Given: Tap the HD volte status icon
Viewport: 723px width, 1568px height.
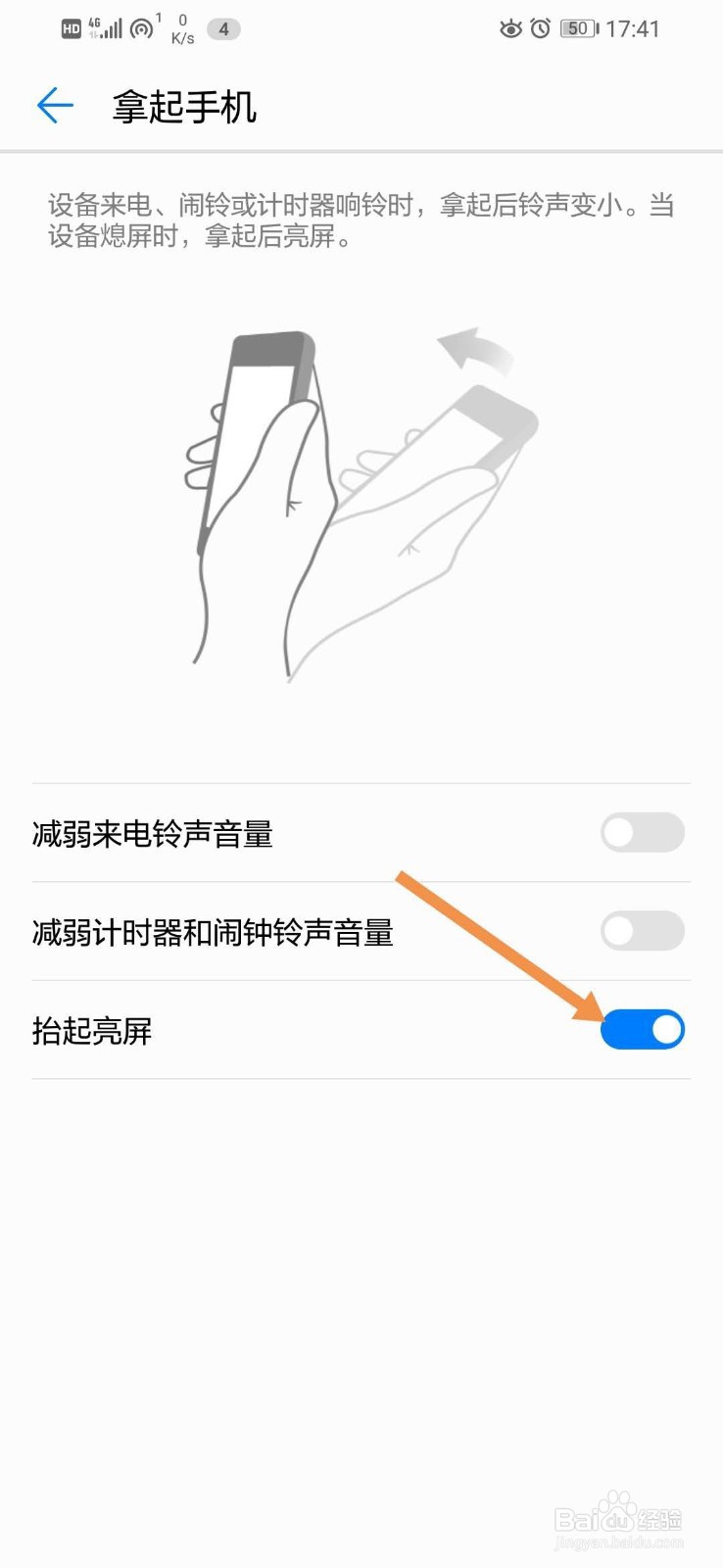Looking at the screenshot, I should [x=71, y=27].
